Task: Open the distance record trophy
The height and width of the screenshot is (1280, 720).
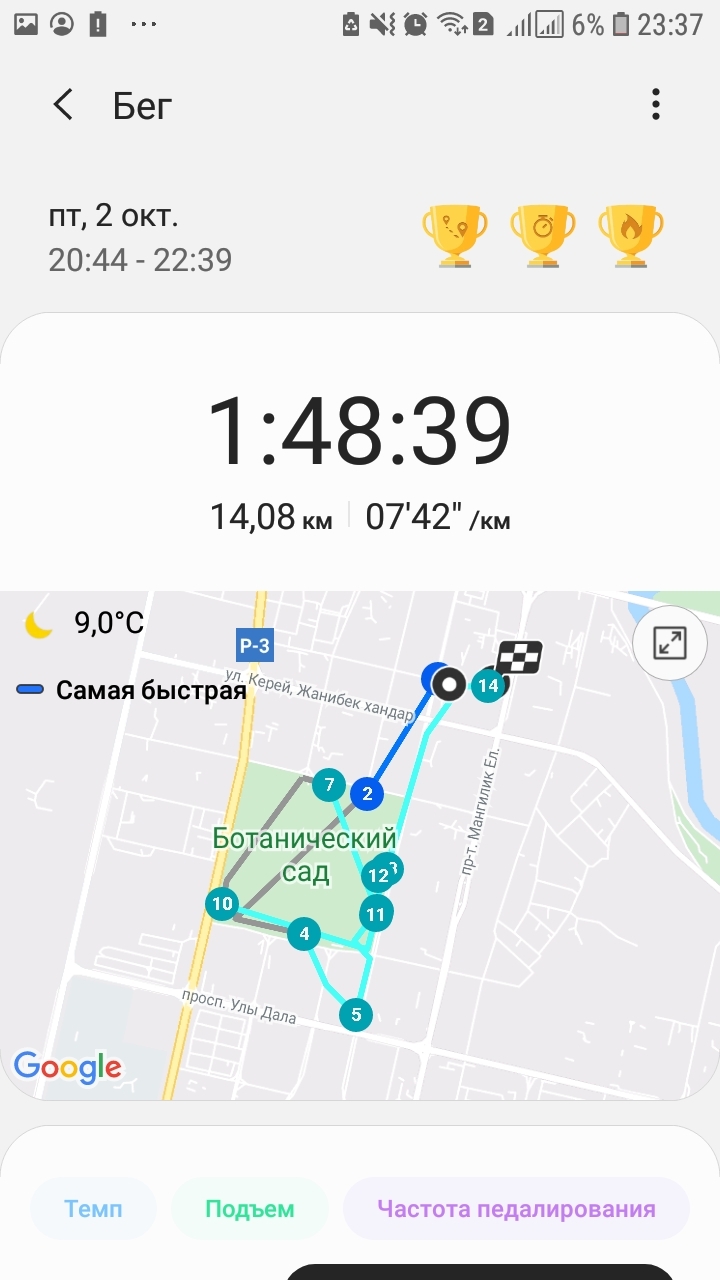Action: coord(455,235)
